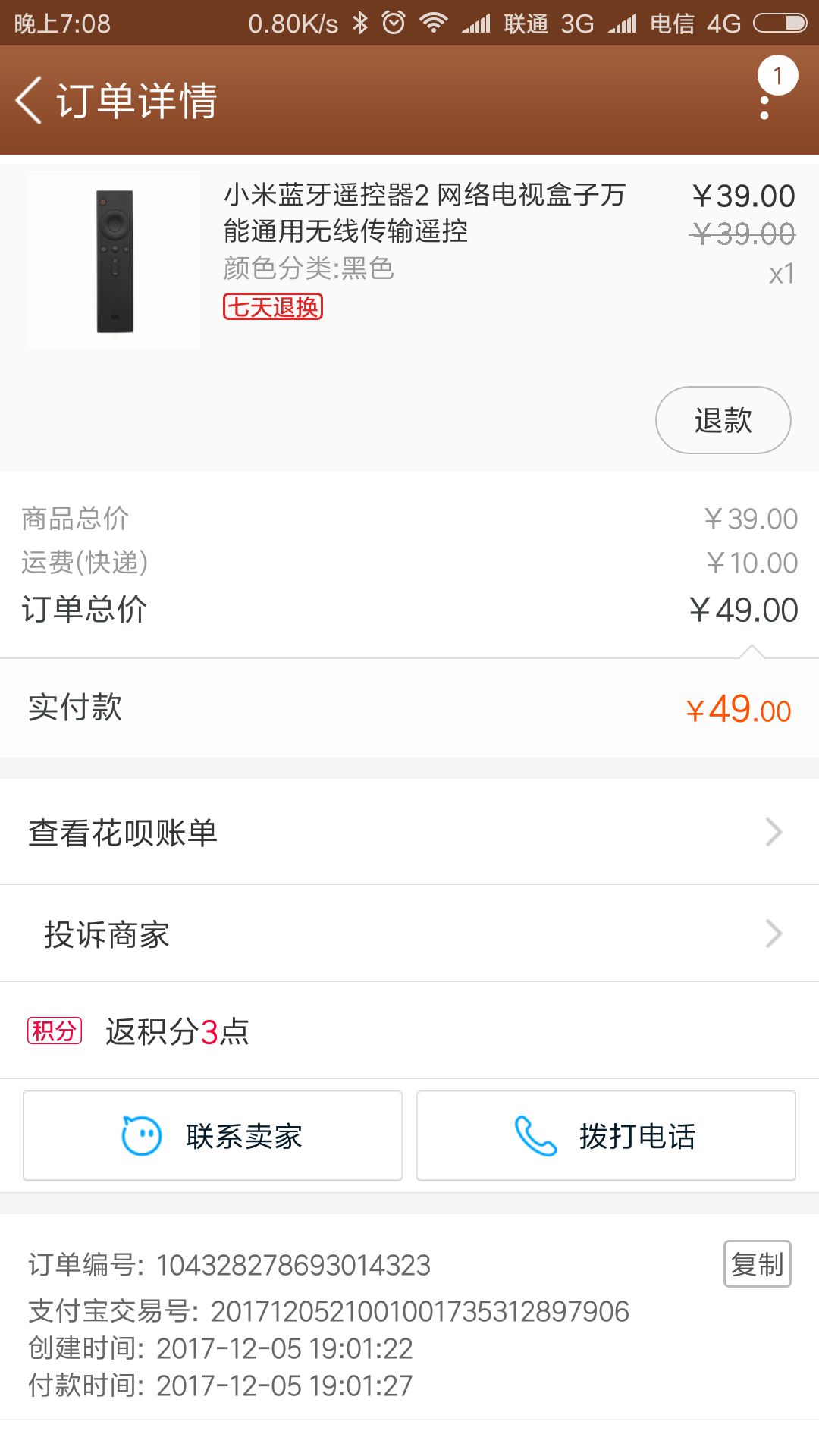Tap the back arrow to return
This screenshot has height=1456, width=819.
(x=29, y=99)
